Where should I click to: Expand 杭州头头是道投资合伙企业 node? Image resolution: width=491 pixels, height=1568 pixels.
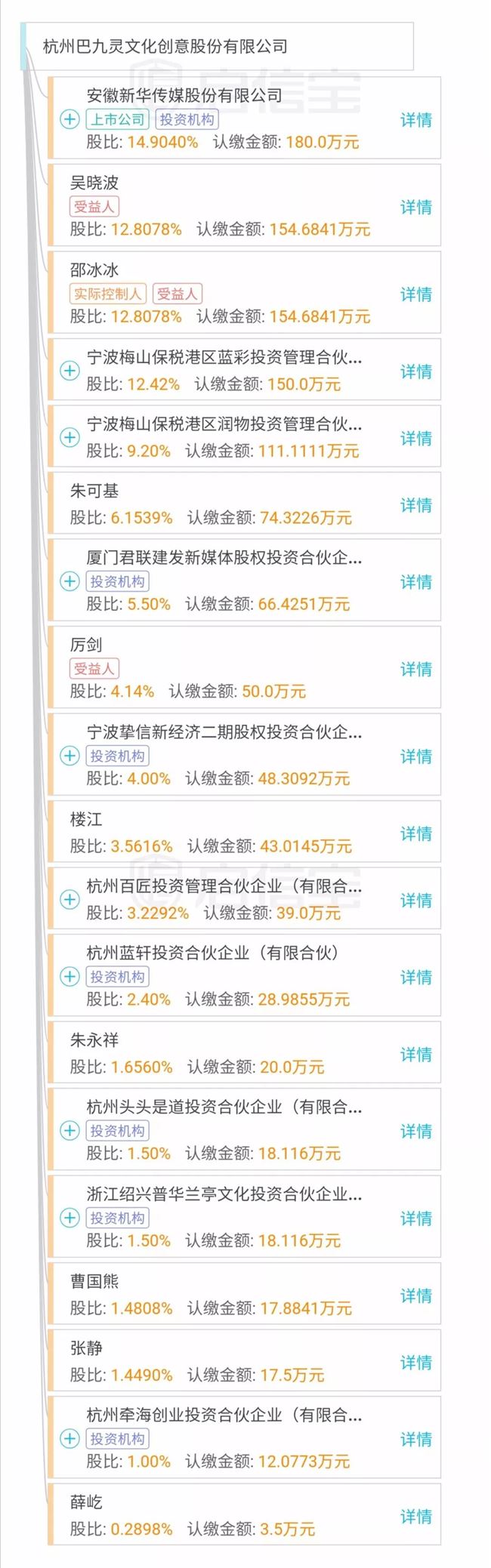[x=69, y=1131]
